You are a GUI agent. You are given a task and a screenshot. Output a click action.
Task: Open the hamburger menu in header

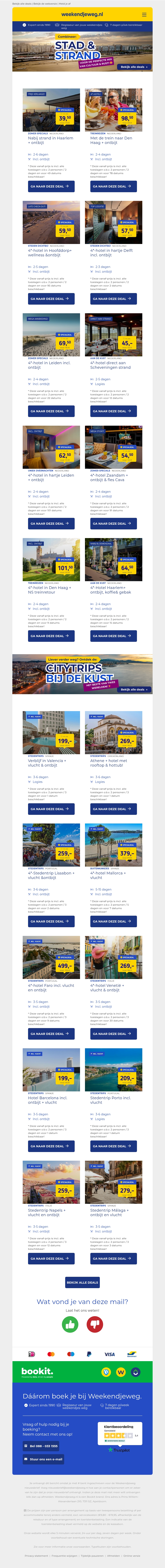pyautogui.click(x=144, y=14)
